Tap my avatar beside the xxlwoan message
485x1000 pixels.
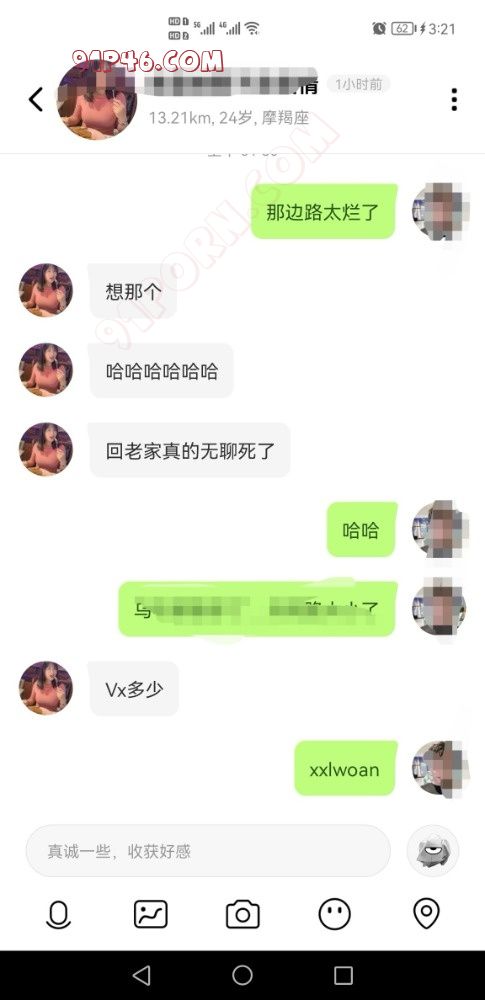point(438,768)
